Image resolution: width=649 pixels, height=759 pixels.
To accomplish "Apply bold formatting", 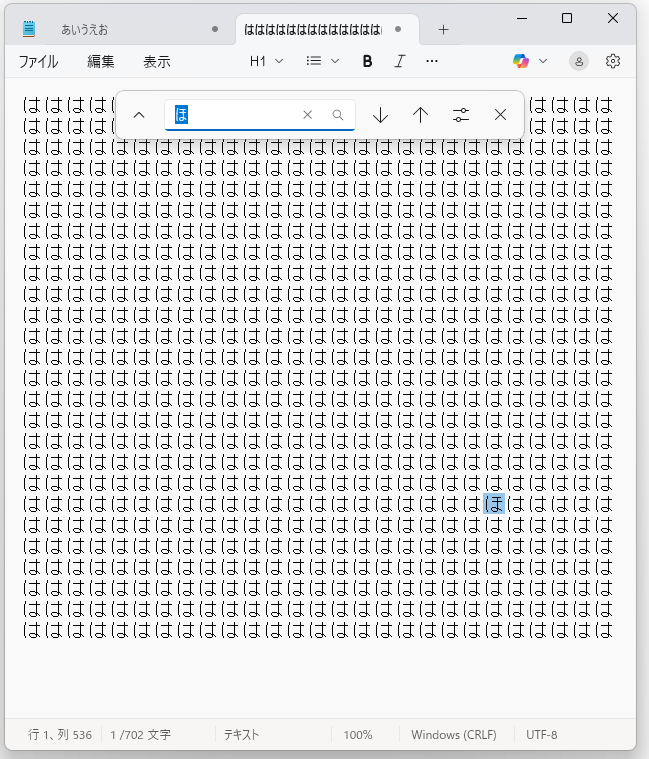I will click(367, 61).
